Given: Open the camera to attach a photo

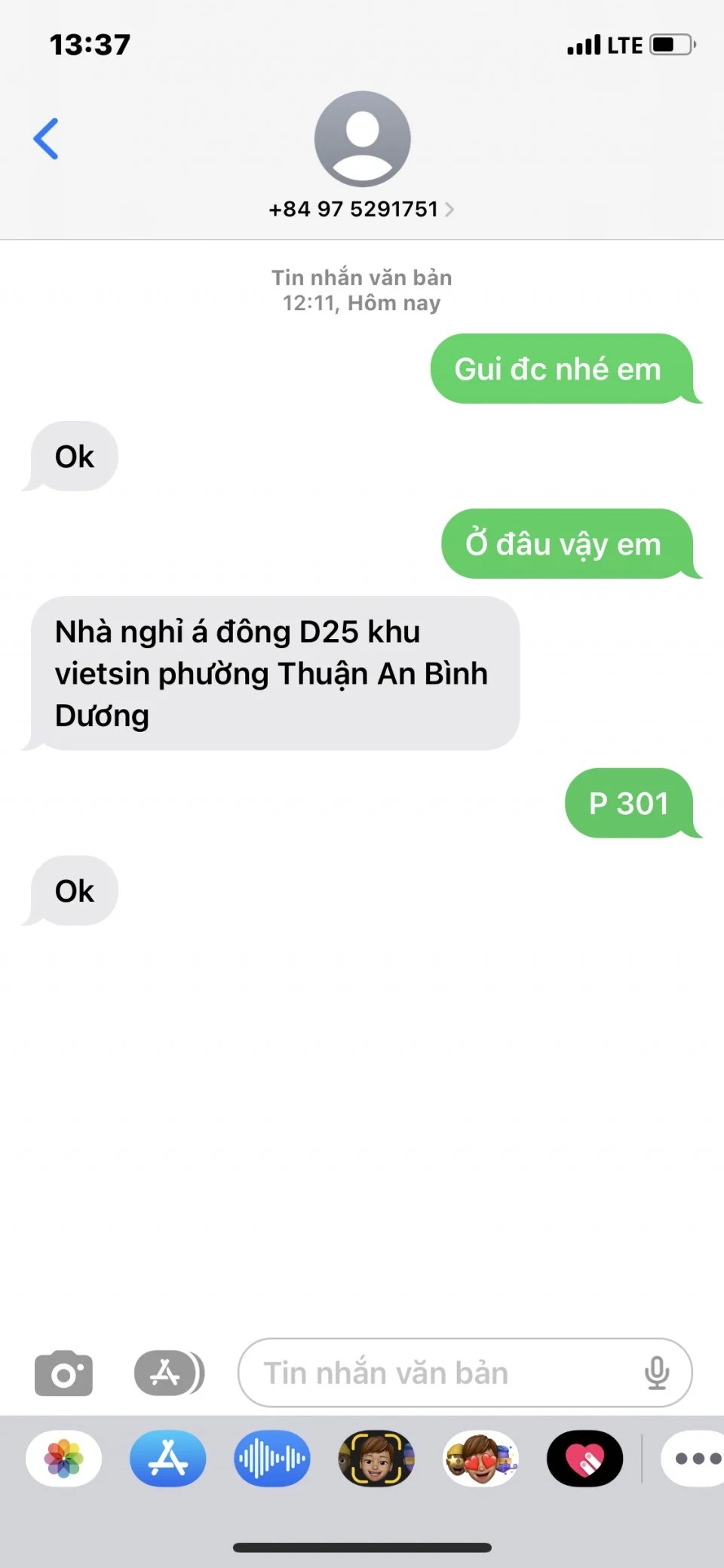Looking at the screenshot, I should tap(63, 1373).
